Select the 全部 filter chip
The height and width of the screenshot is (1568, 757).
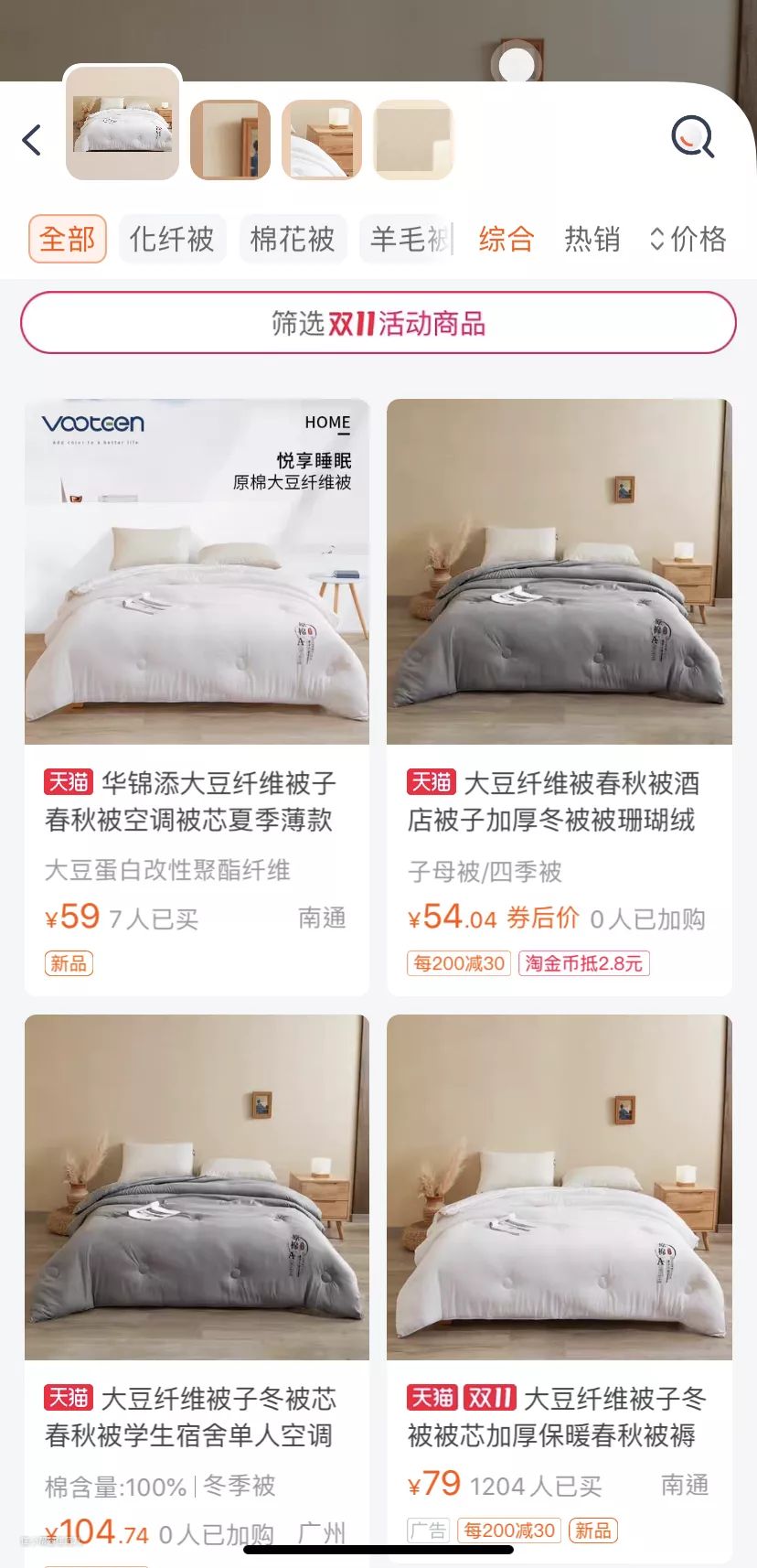68,240
